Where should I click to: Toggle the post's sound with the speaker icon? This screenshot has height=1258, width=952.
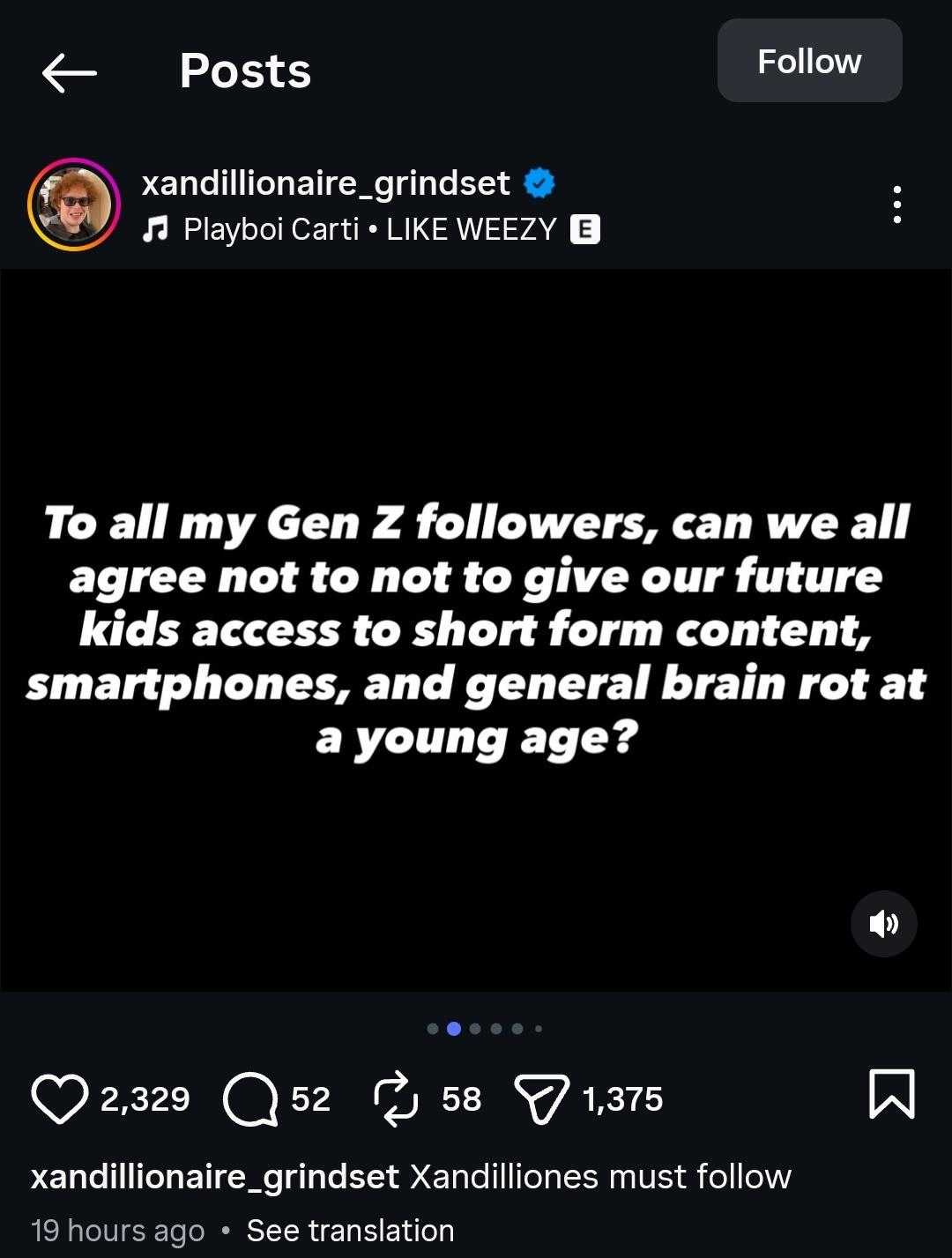tap(883, 923)
